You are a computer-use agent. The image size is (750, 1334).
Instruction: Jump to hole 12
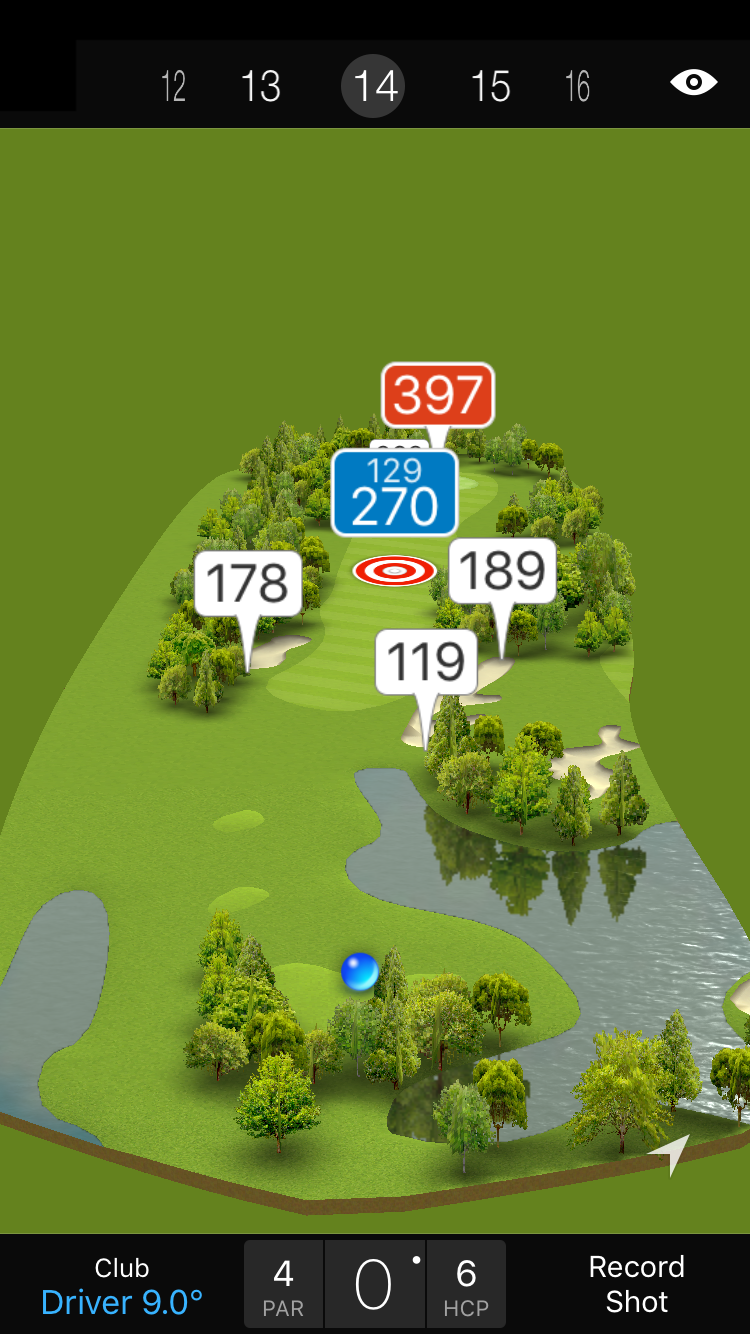[174, 87]
